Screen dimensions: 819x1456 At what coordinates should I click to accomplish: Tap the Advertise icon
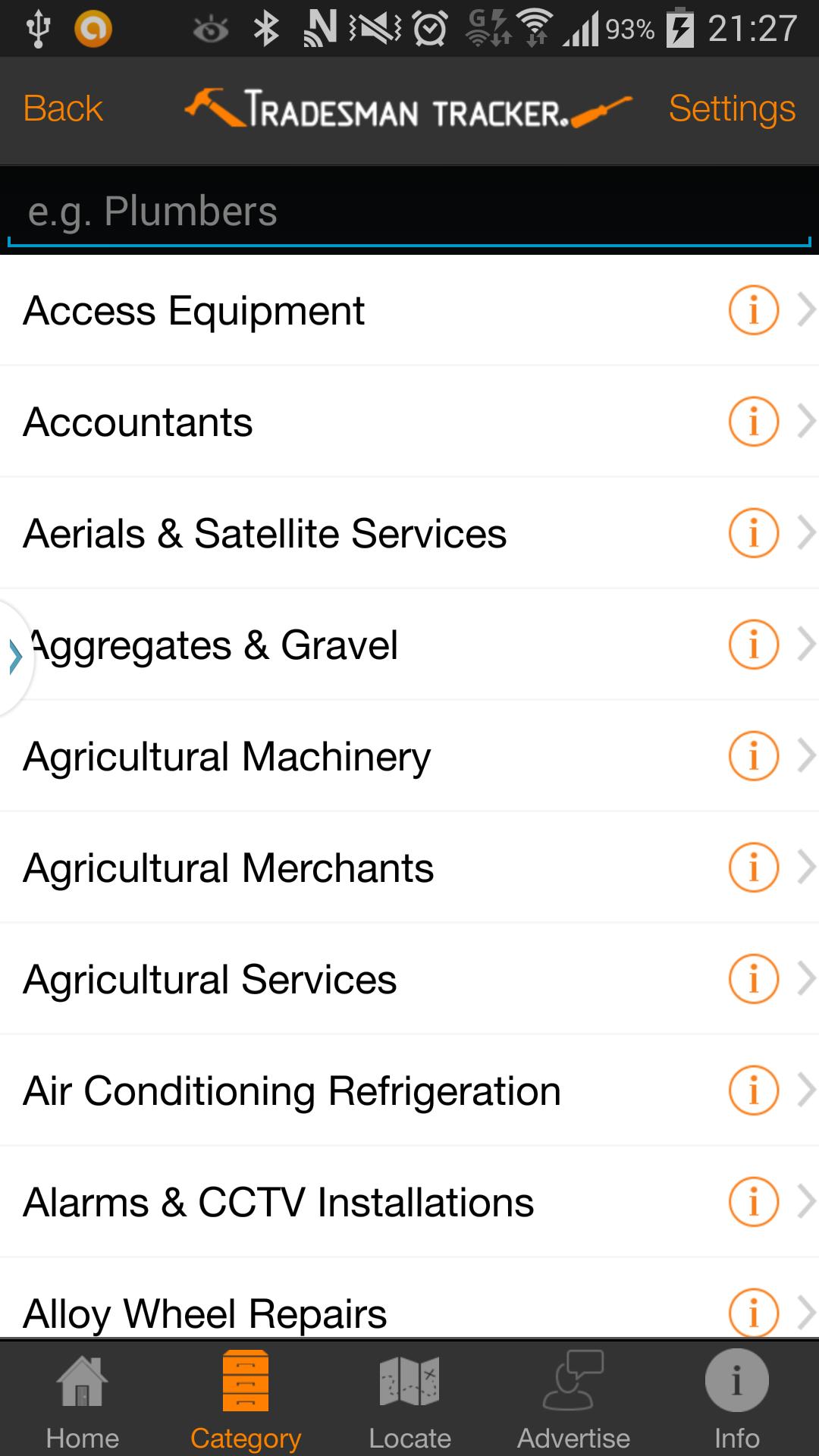click(573, 1399)
